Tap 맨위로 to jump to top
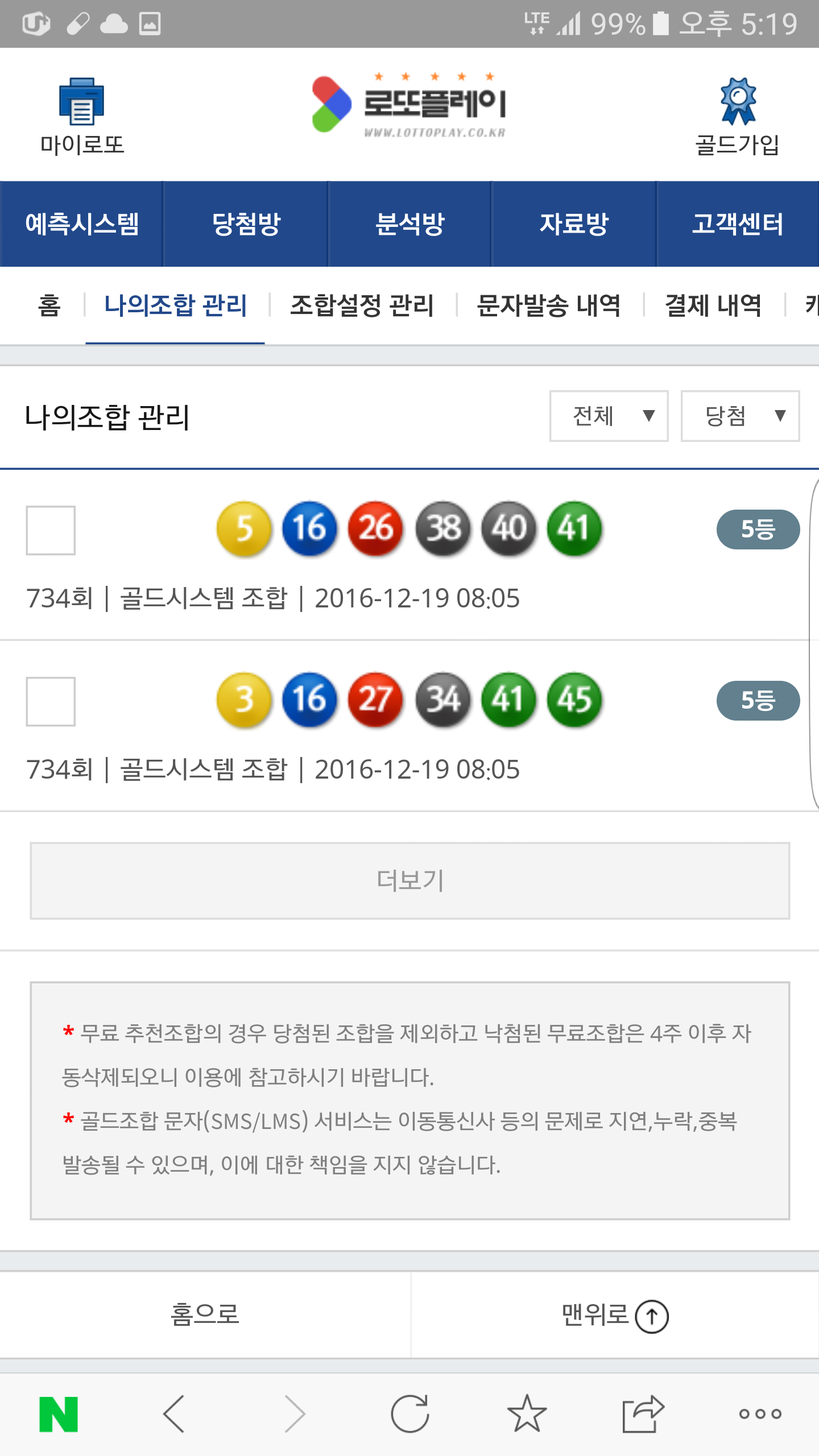Screen dimensions: 819x1456 [x=614, y=1315]
